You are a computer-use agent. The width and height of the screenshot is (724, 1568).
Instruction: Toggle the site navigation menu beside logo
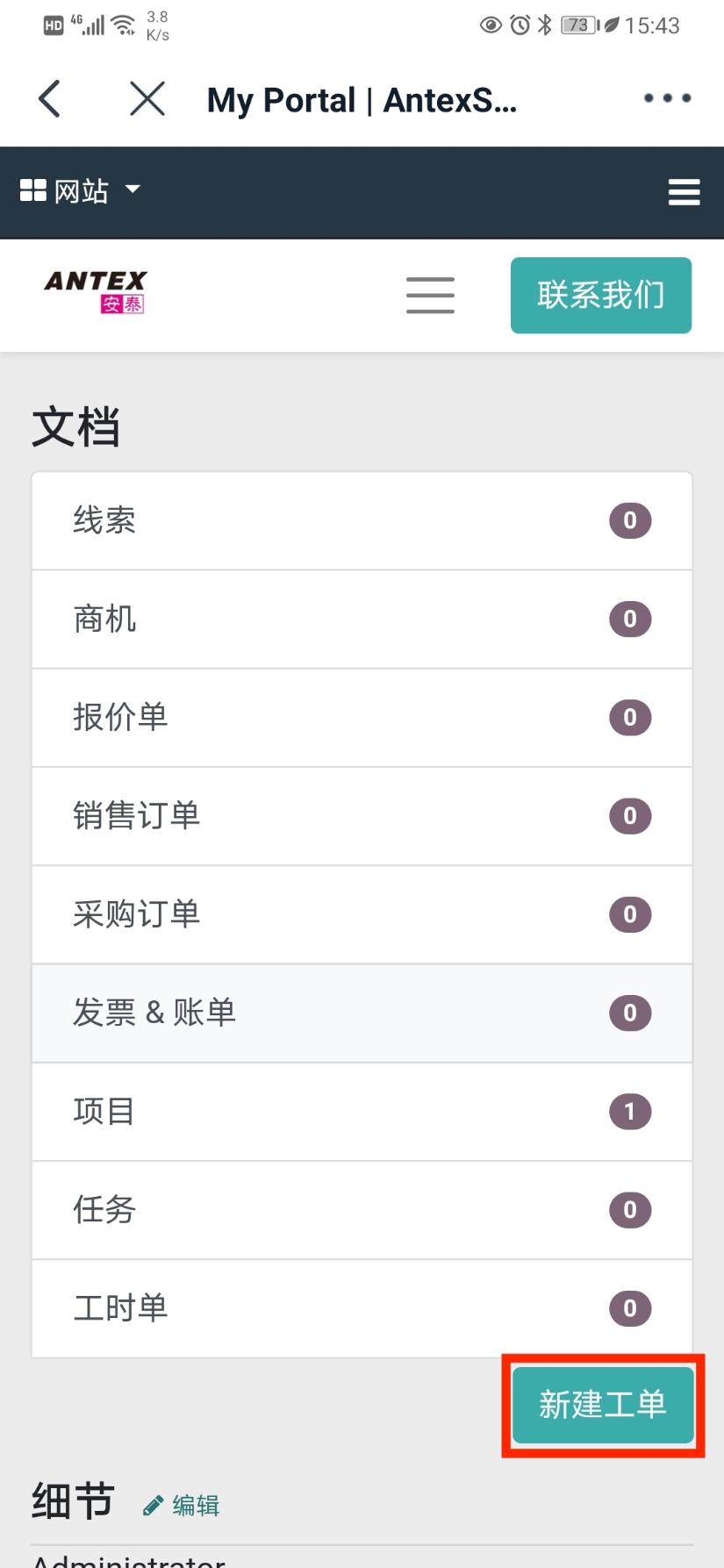click(x=430, y=295)
